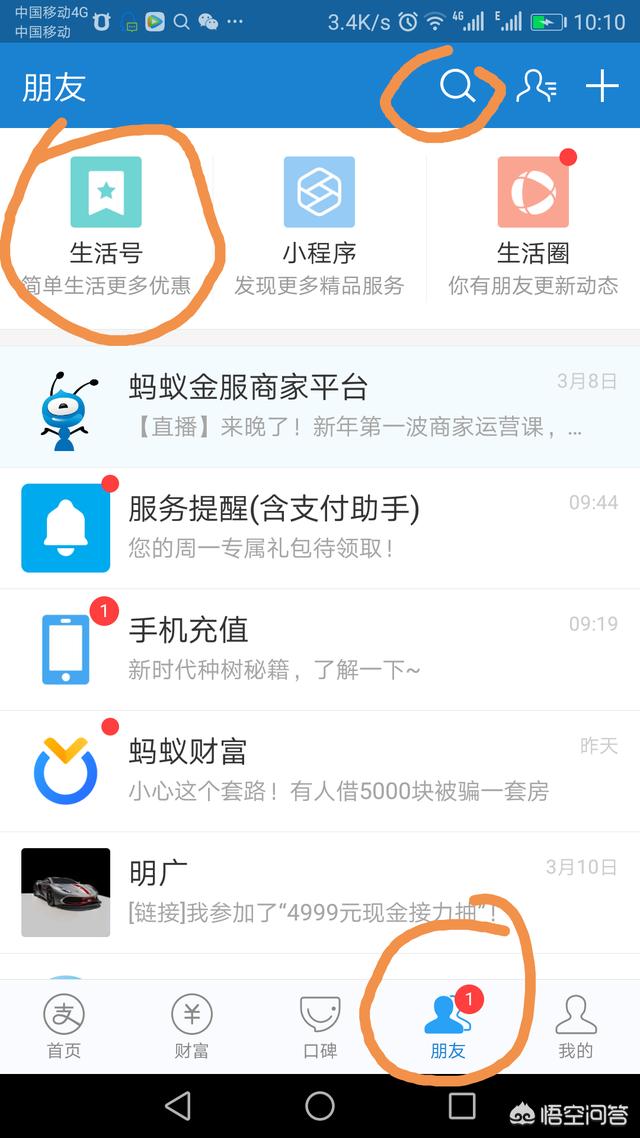Viewport: 640px width, 1138px height.
Task: Switch to the 首页 tab
Action: pos(63,1027)
